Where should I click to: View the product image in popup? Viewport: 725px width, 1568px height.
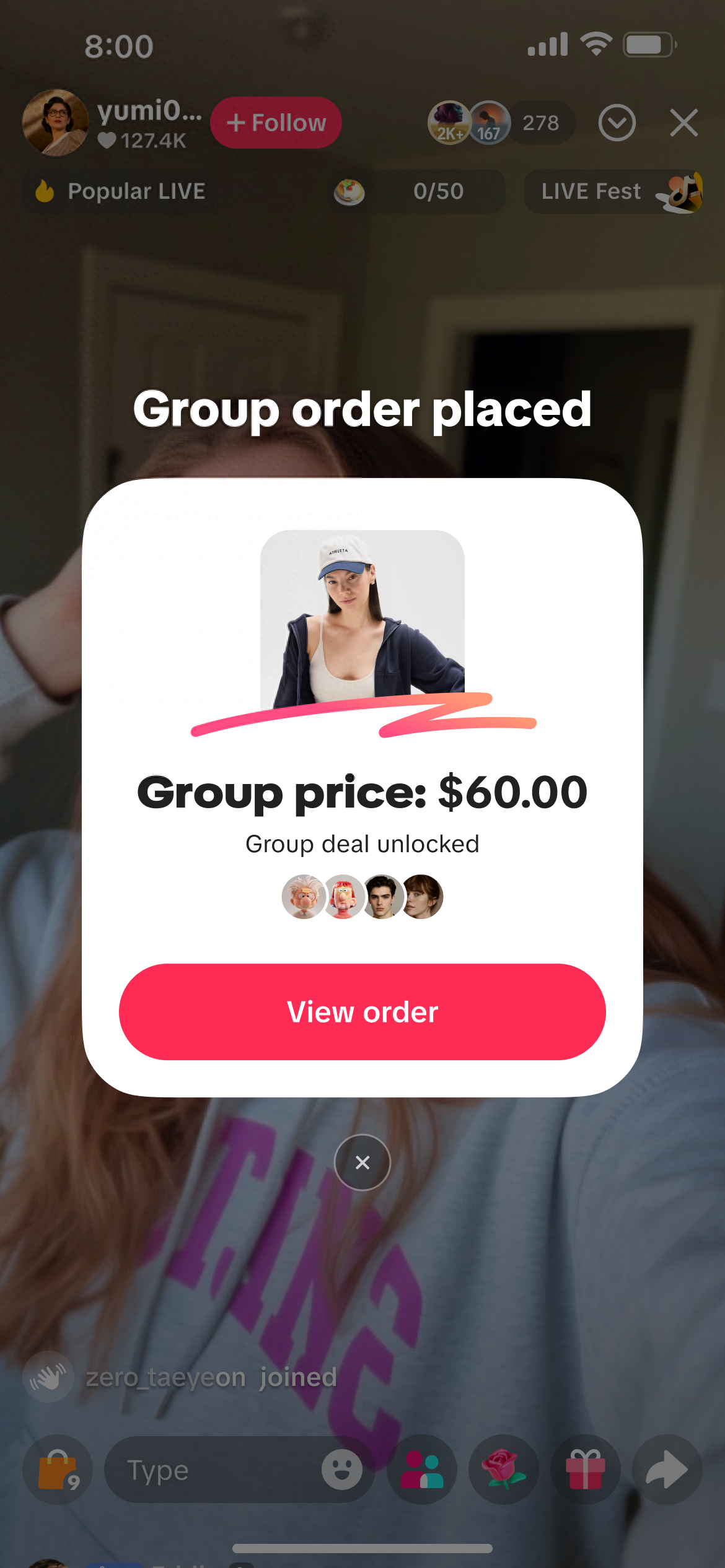pos(362,619)
